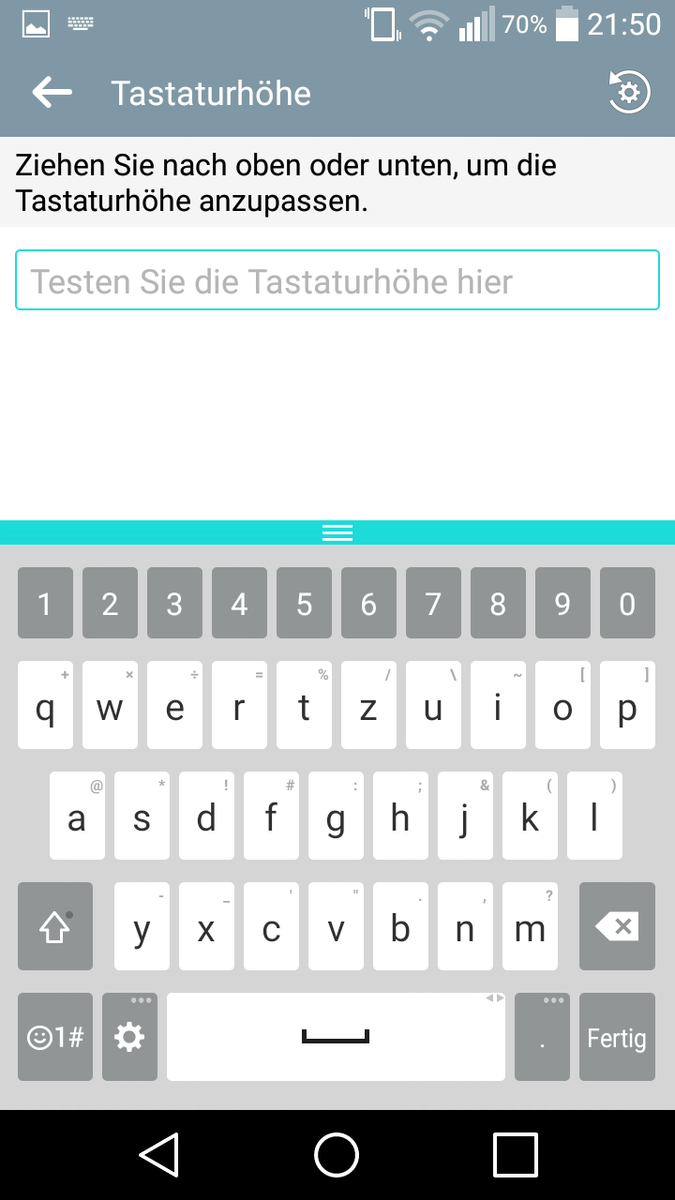Switch to symbols and emoji keyboard
Image resolution: width=675 pixels, height=1200 pixels.
(x=55, y=1037)
